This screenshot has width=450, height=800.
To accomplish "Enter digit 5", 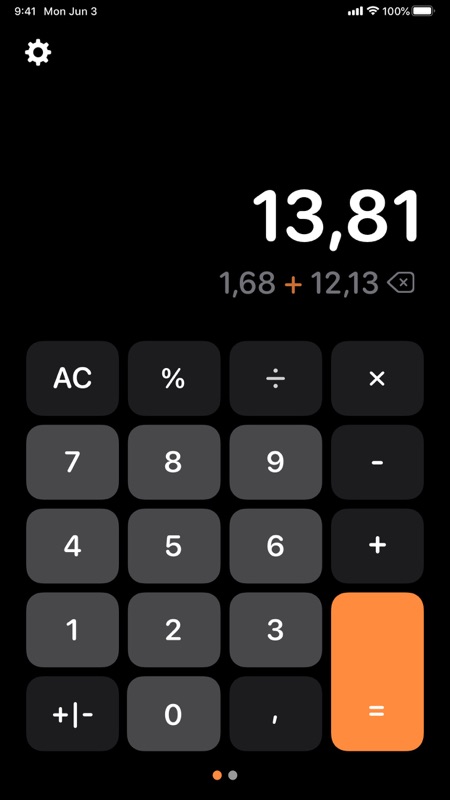I will pos(173,546).
